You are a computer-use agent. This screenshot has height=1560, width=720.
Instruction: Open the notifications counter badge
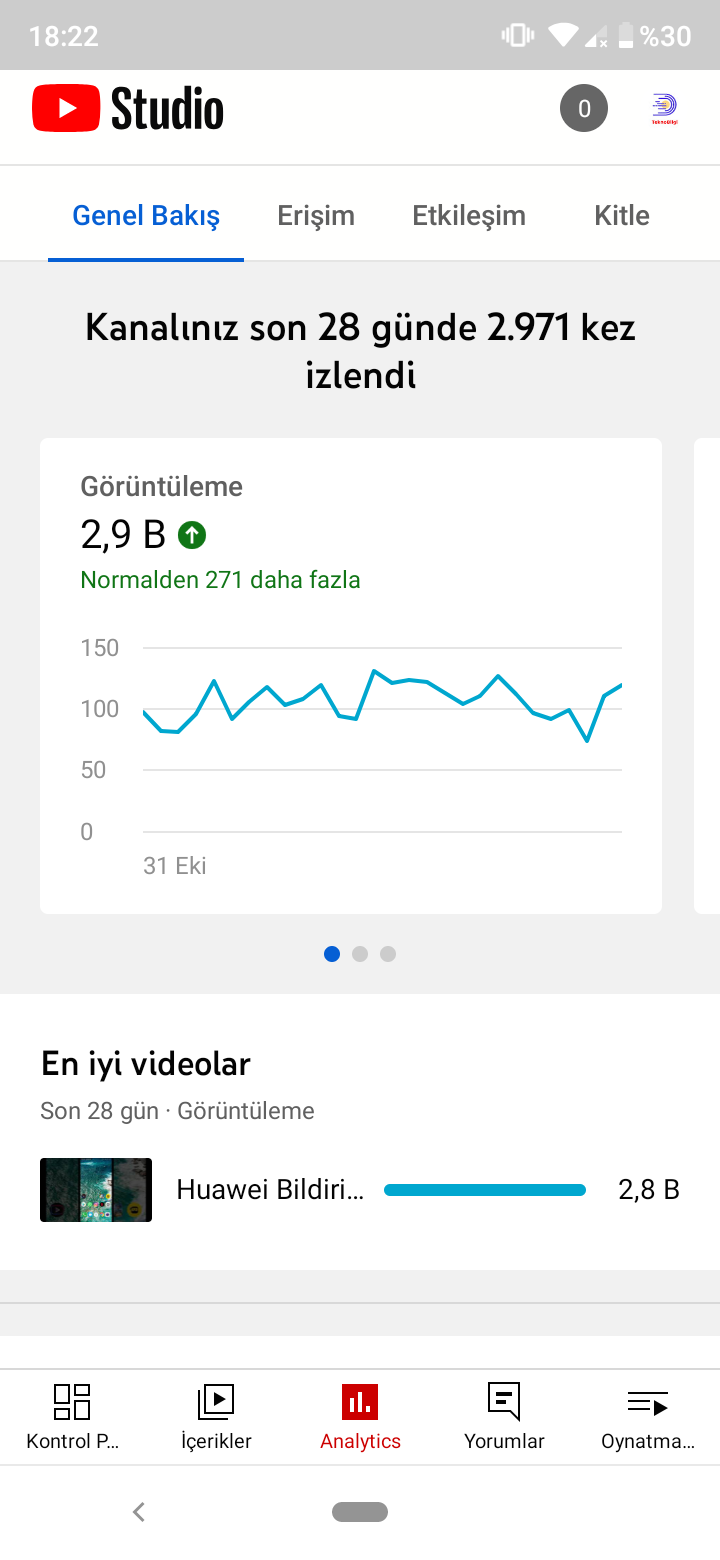pyautogui.click(x=584, y=109)
